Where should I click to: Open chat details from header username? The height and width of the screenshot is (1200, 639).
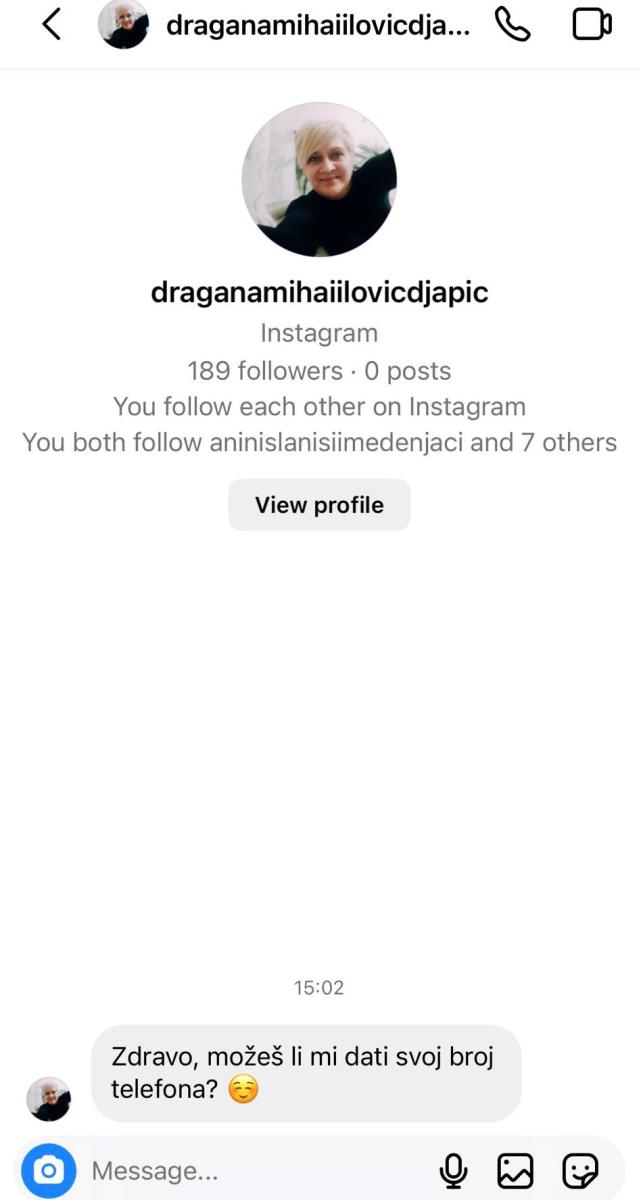click(316, 27)
